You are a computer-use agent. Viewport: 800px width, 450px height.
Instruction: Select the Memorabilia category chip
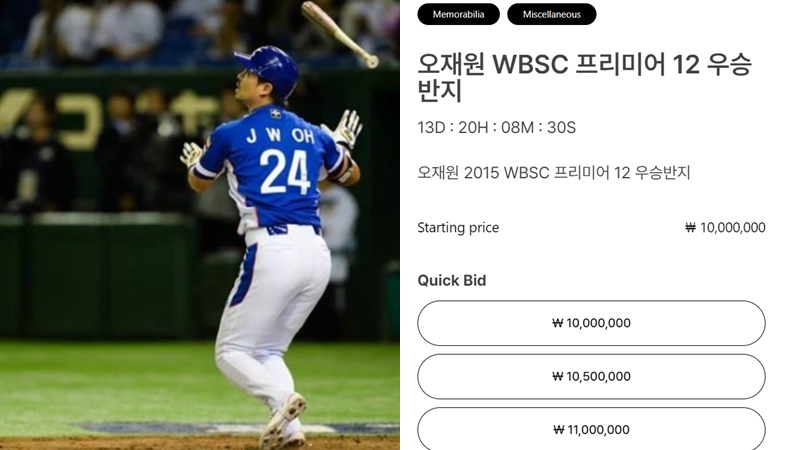pyautogui.click(x=457, y=14)
